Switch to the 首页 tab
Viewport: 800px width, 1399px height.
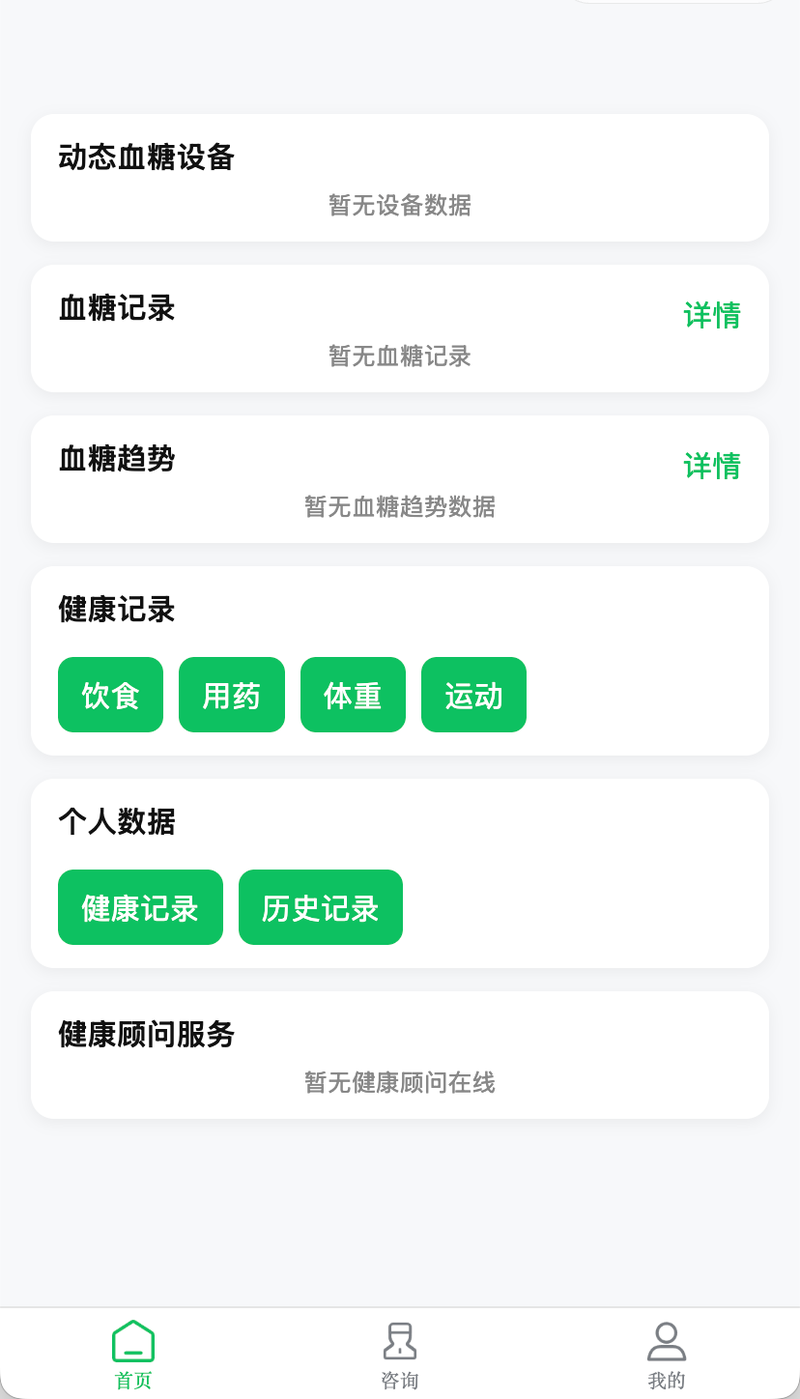pyautogui.click(x=133, y=1355)
